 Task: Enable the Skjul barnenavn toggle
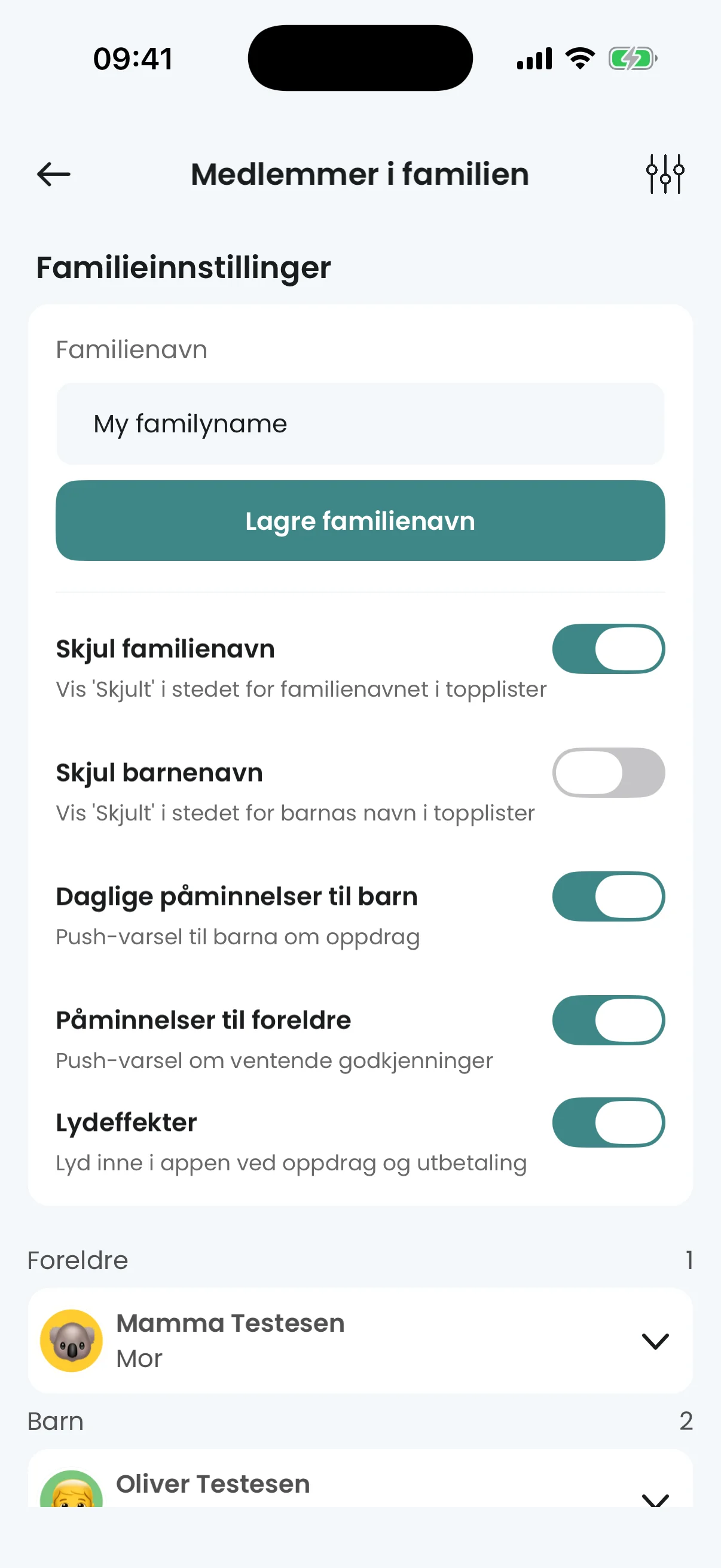(608, 773)
